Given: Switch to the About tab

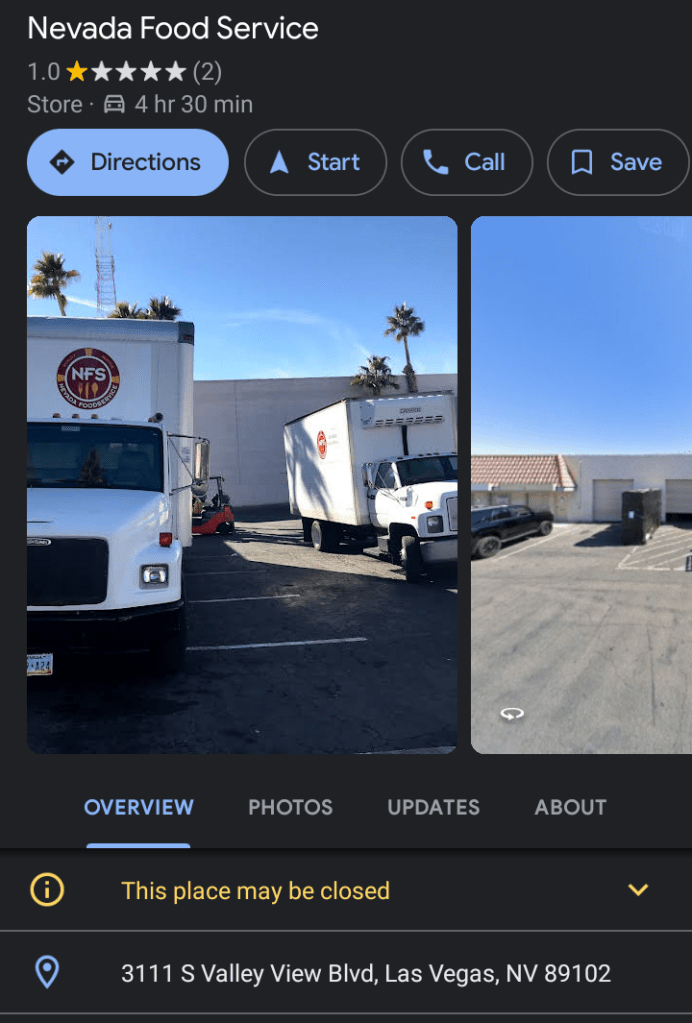Looking at the screenshot, I should pos(570,807).
